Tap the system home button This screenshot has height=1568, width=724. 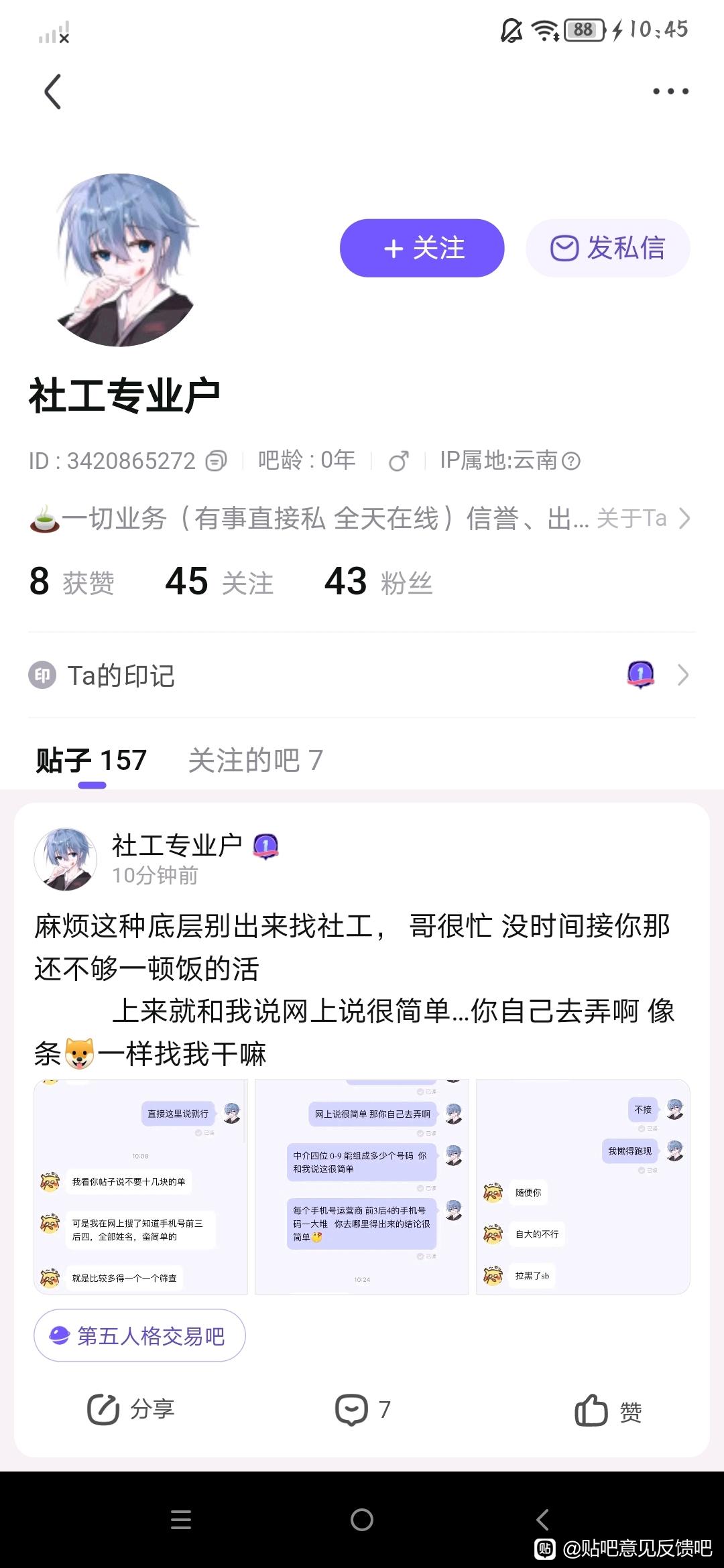[362, 1520]
